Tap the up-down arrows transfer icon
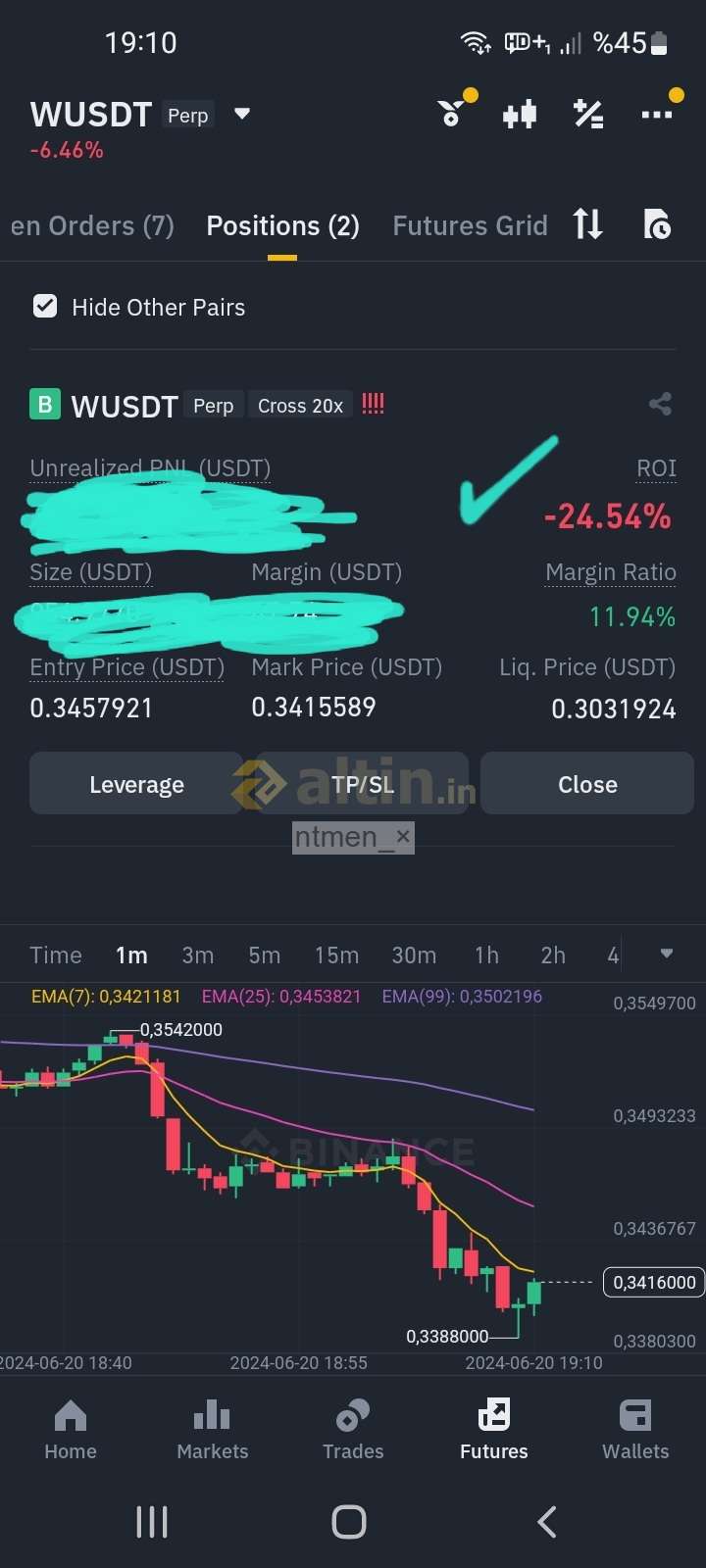This screenshot has width=706, height=1568. coord(588,224)
